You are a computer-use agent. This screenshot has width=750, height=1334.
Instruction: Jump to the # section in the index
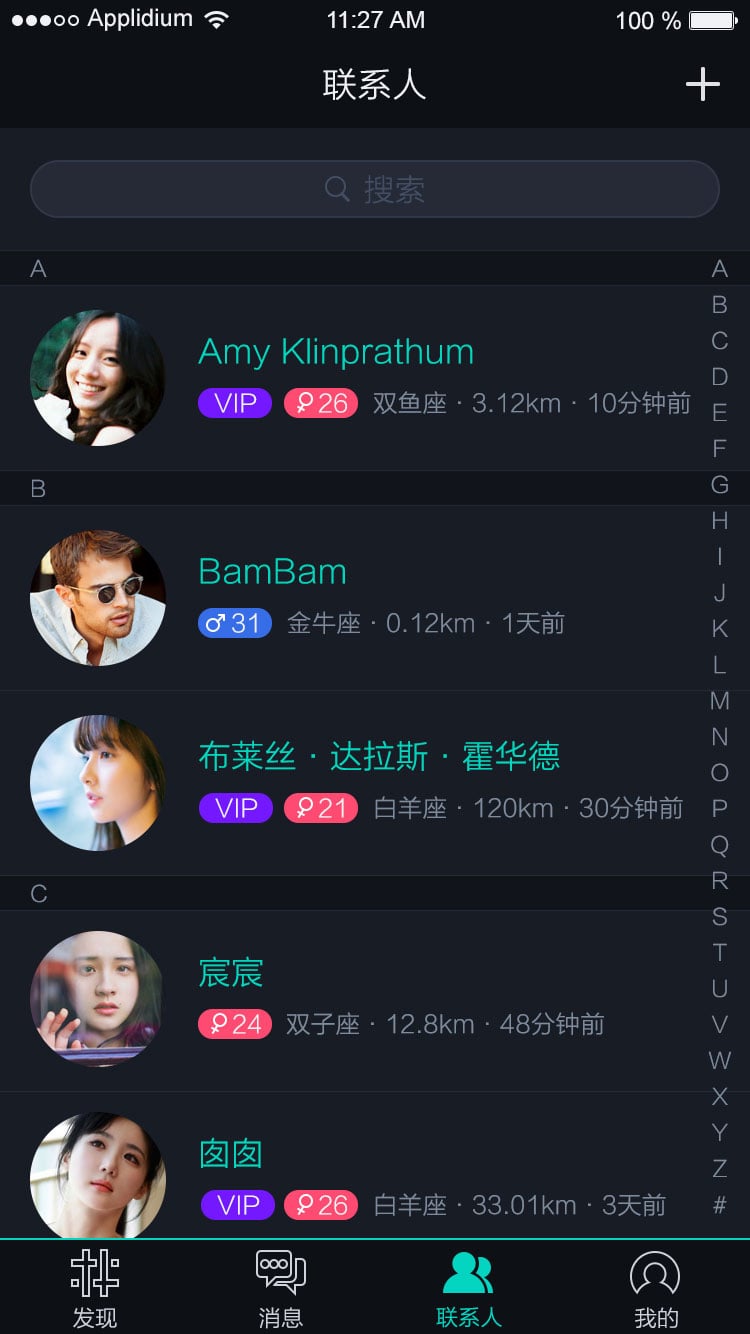719,1205
